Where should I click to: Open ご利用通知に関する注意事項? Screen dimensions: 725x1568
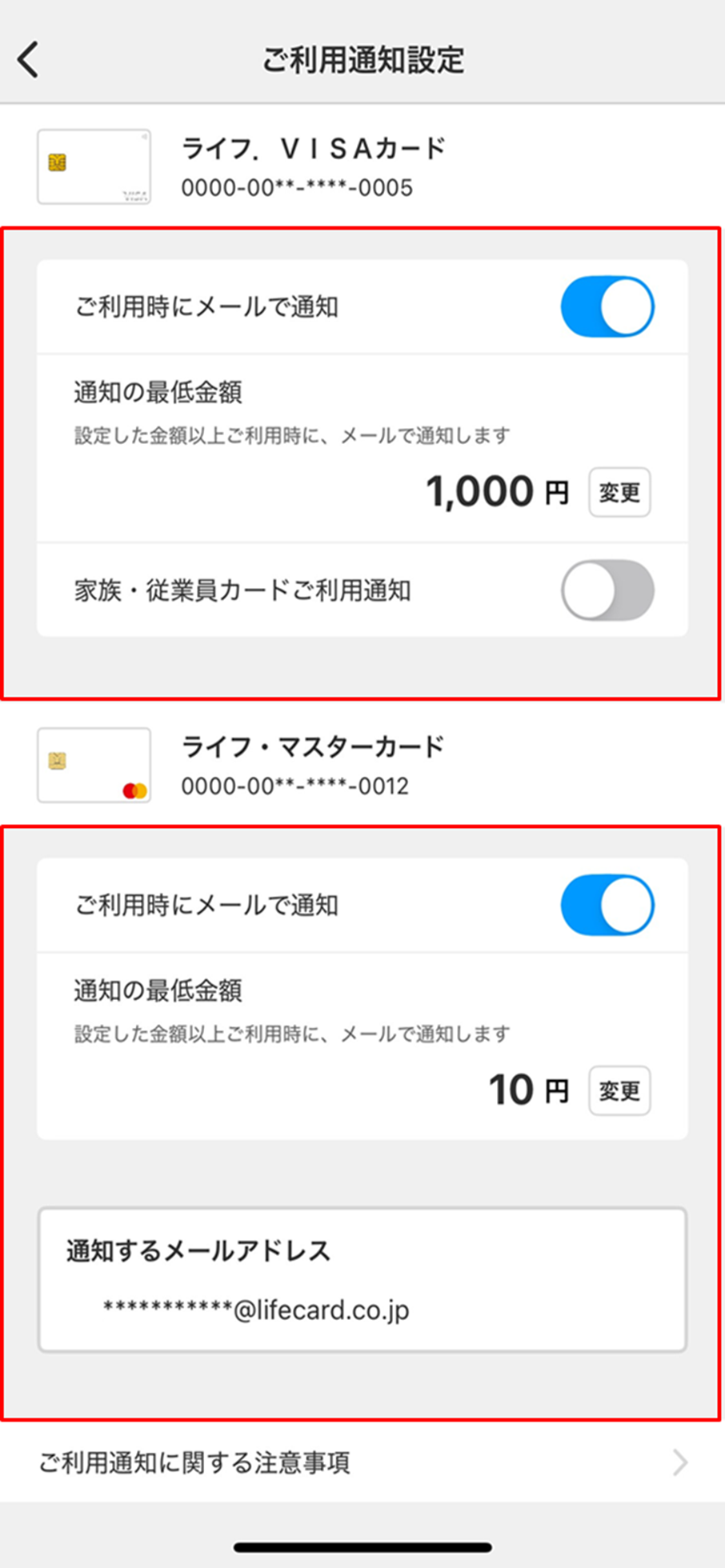pos(362,1462)
